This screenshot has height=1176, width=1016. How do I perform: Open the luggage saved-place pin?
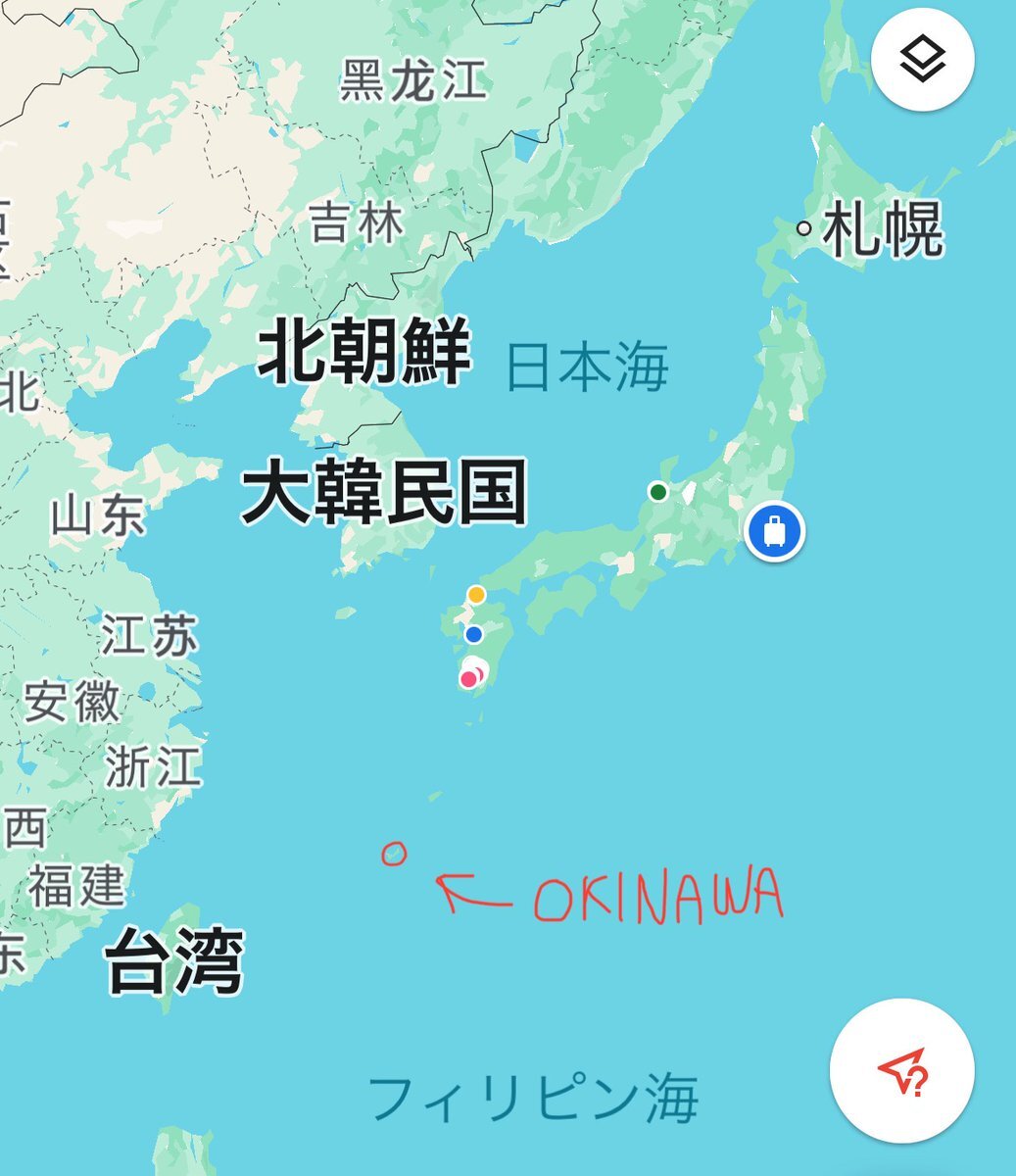[x=774, y=532]
